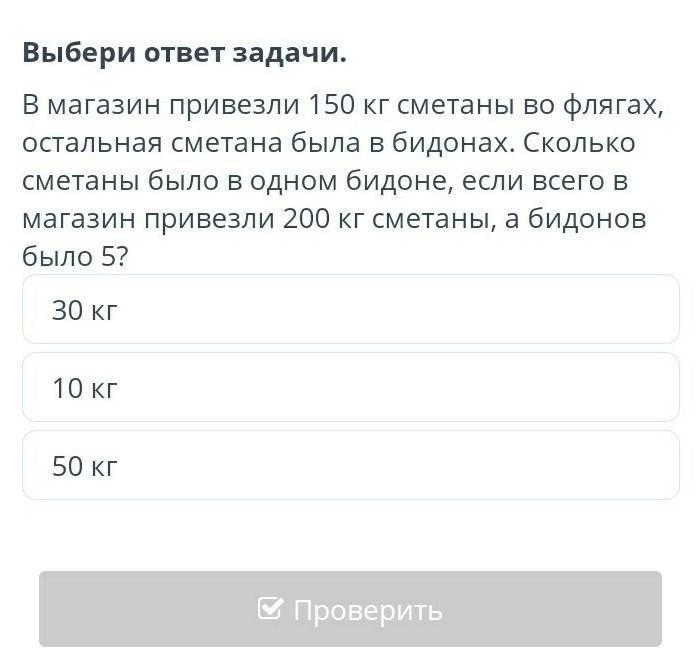696x666 pixels.
Task: Choose the 10 кг answer option
Action: pos(350,388)
